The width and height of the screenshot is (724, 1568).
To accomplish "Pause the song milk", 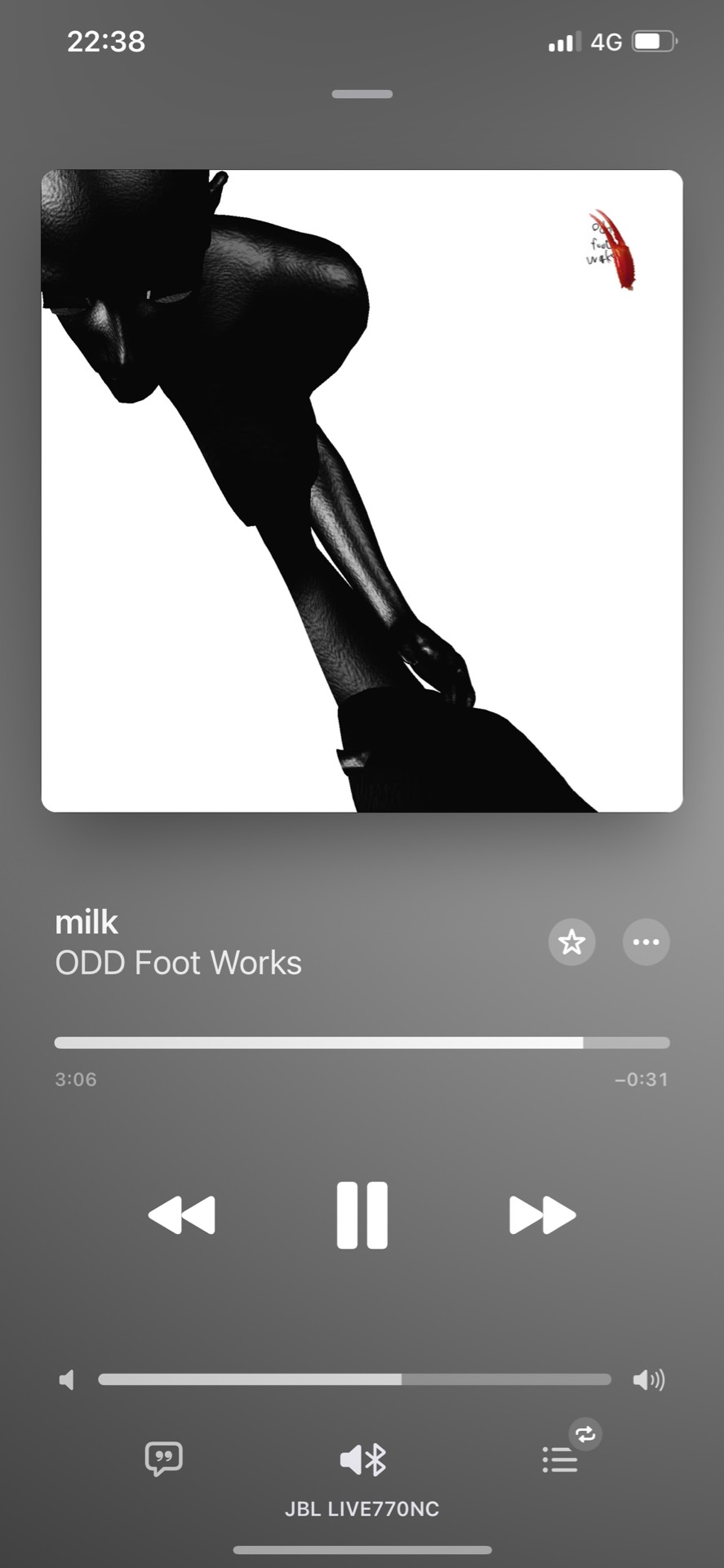I will (x=362, y=1215).
